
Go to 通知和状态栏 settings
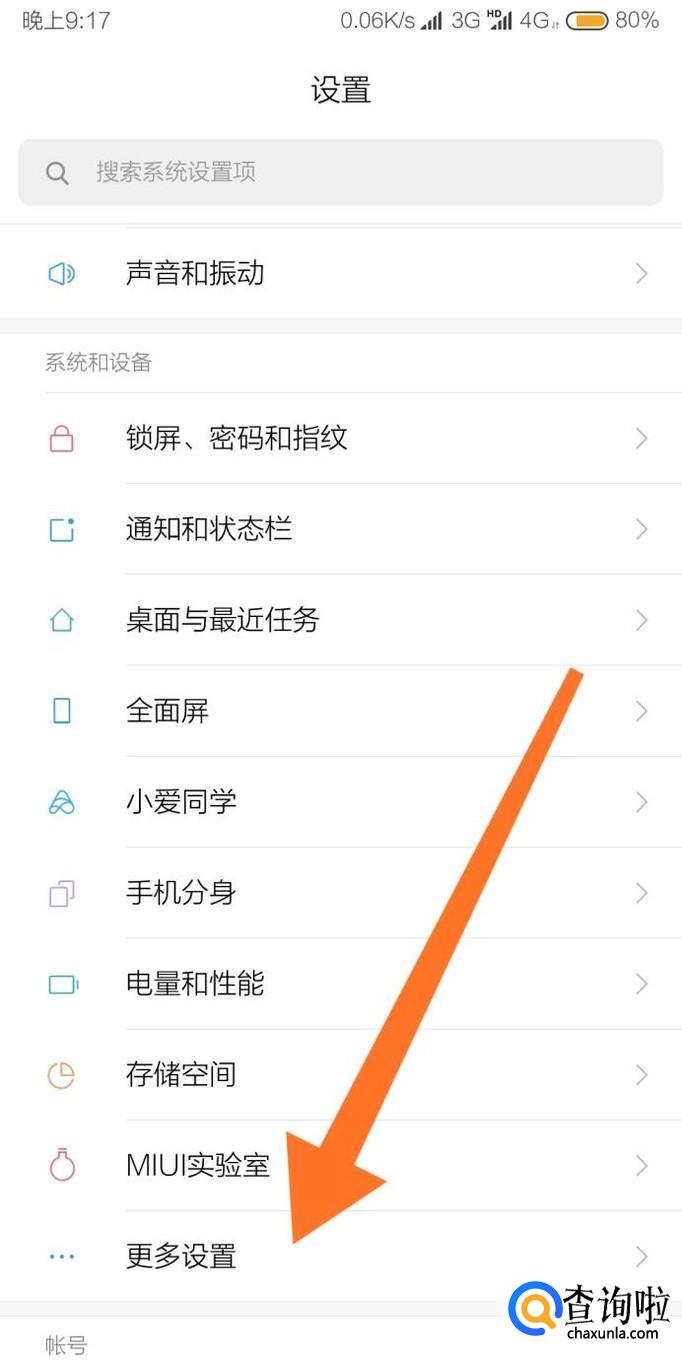point(209,529)
